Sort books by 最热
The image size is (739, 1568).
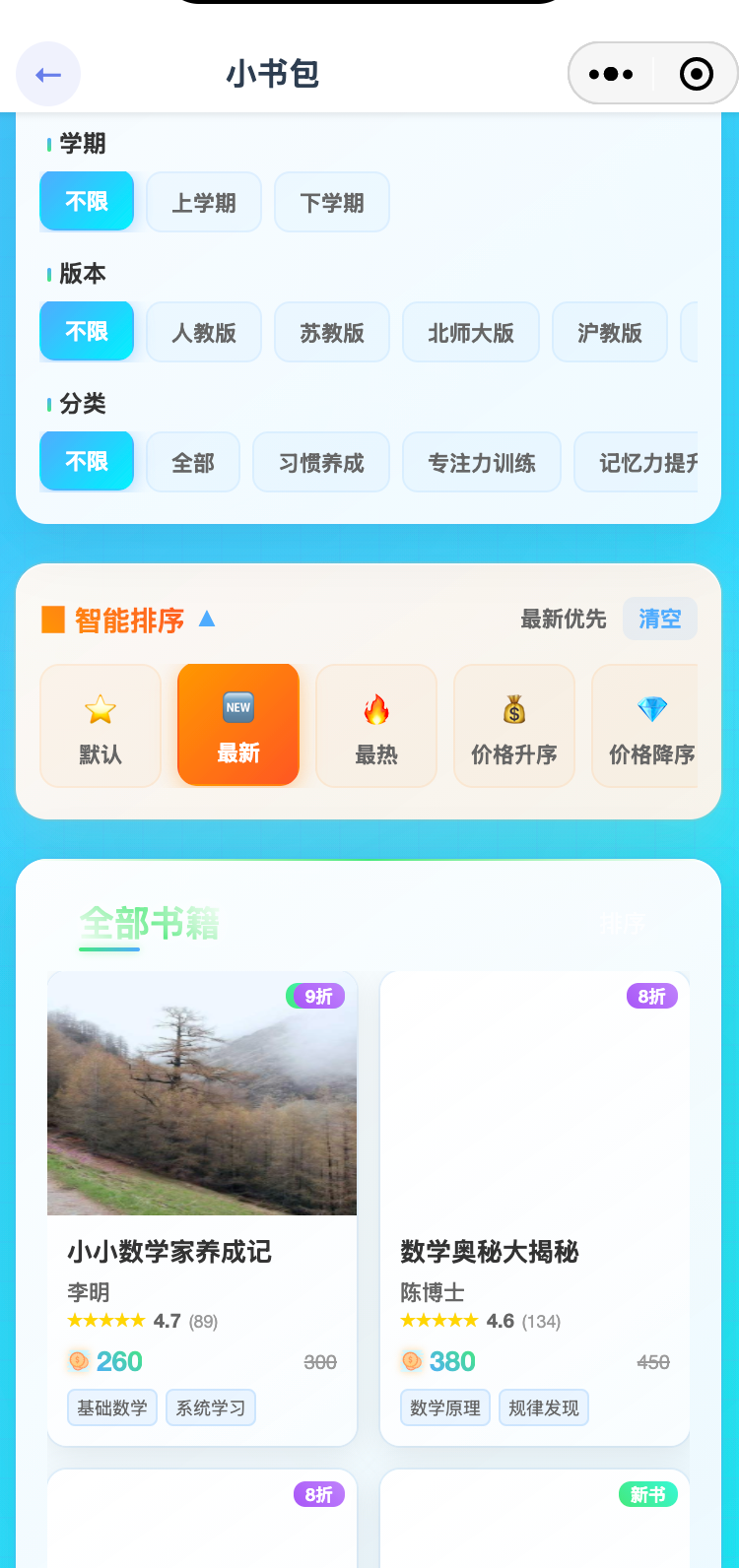click(376, 726)
